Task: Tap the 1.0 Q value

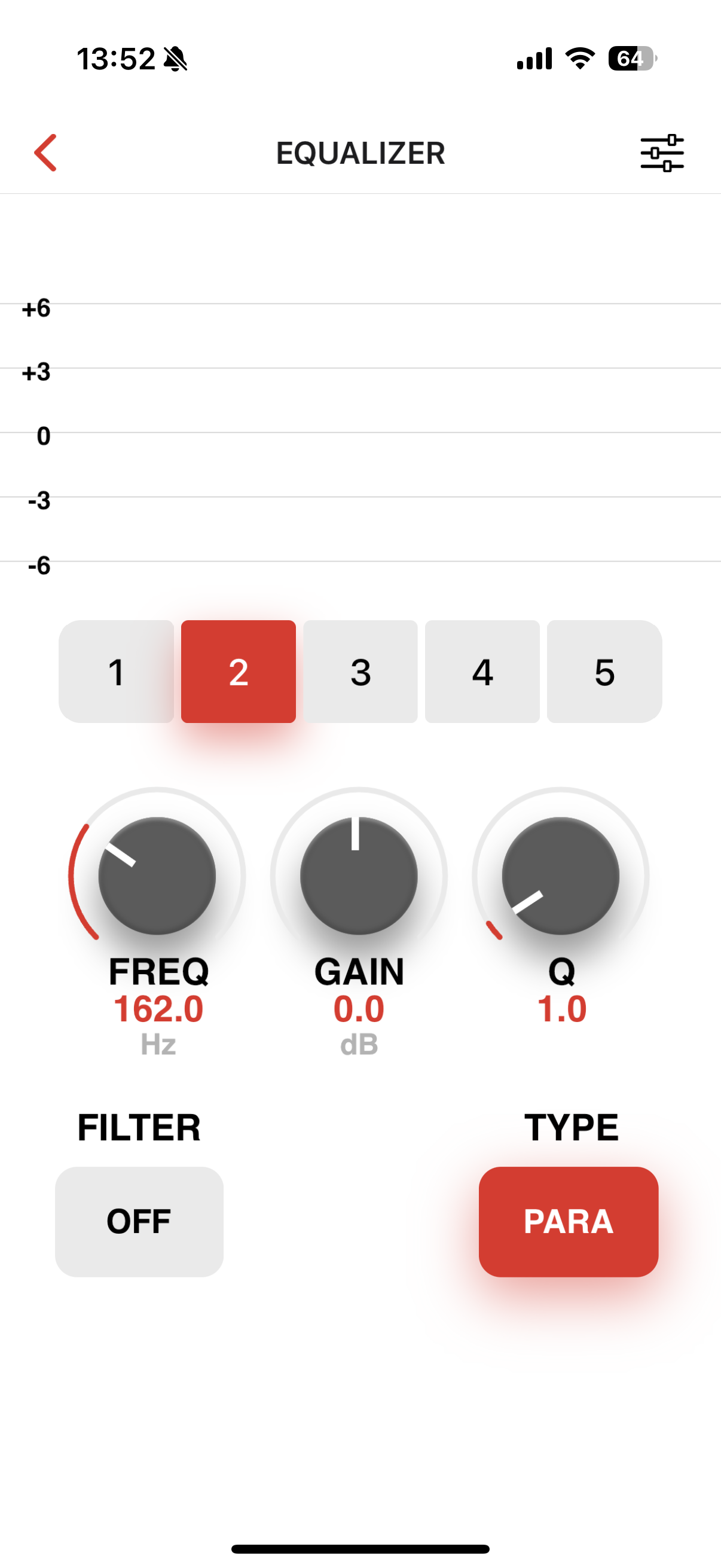Action: point(561,1008)
